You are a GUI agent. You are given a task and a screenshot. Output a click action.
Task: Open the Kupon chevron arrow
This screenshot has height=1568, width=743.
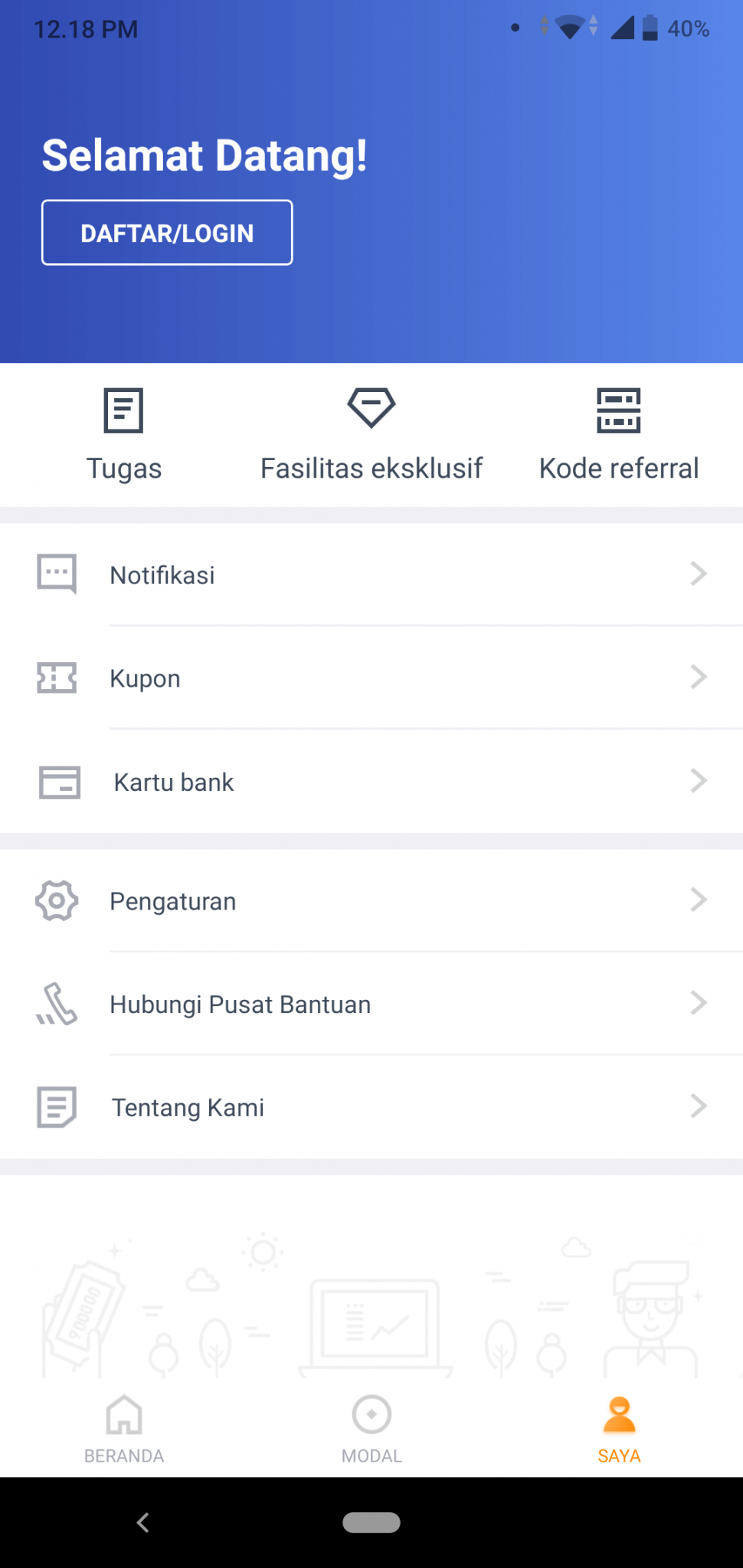coord(699,677)
